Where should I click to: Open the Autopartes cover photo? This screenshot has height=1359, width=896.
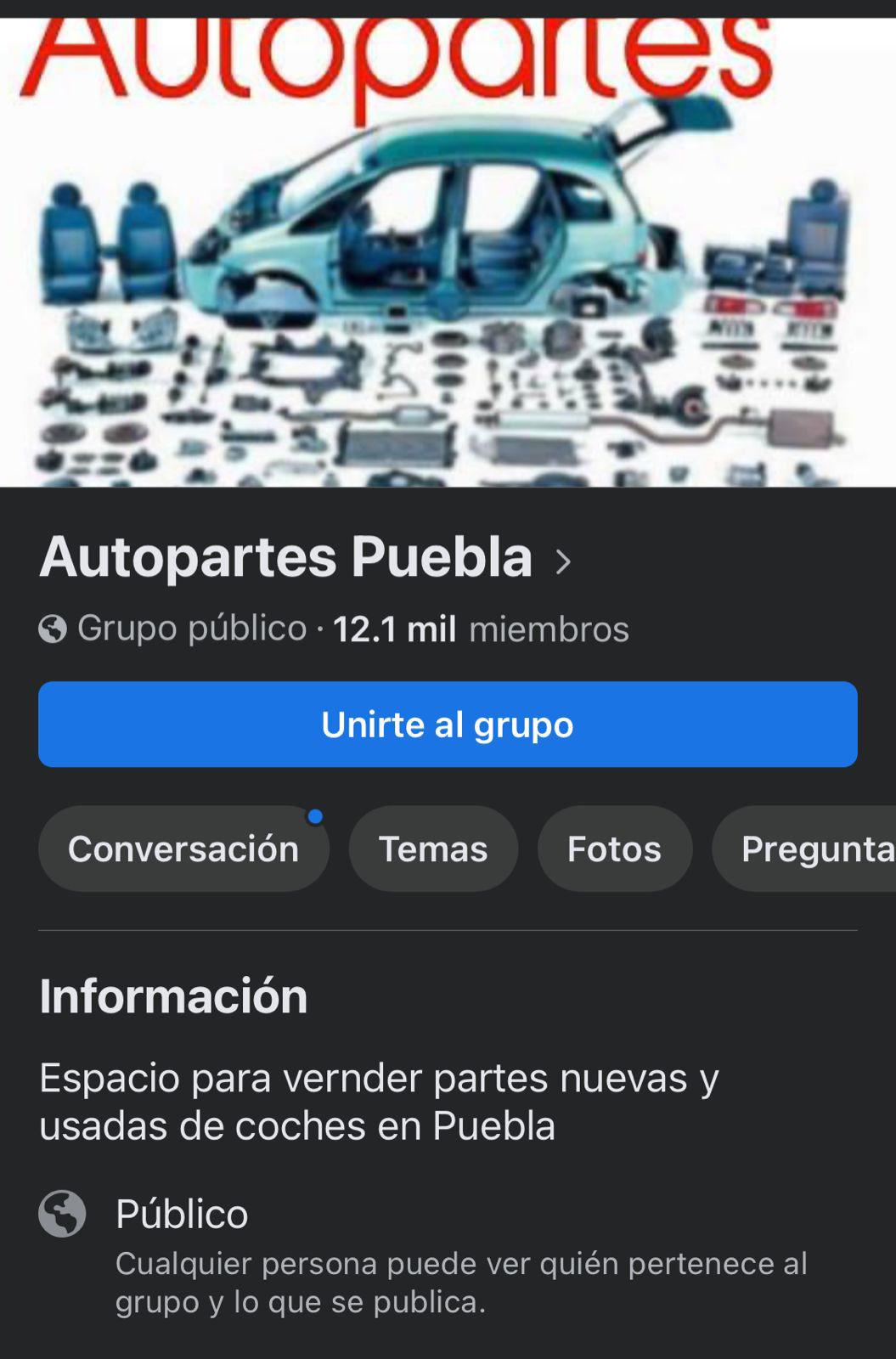pyautogui.click(x=448, y=255)
